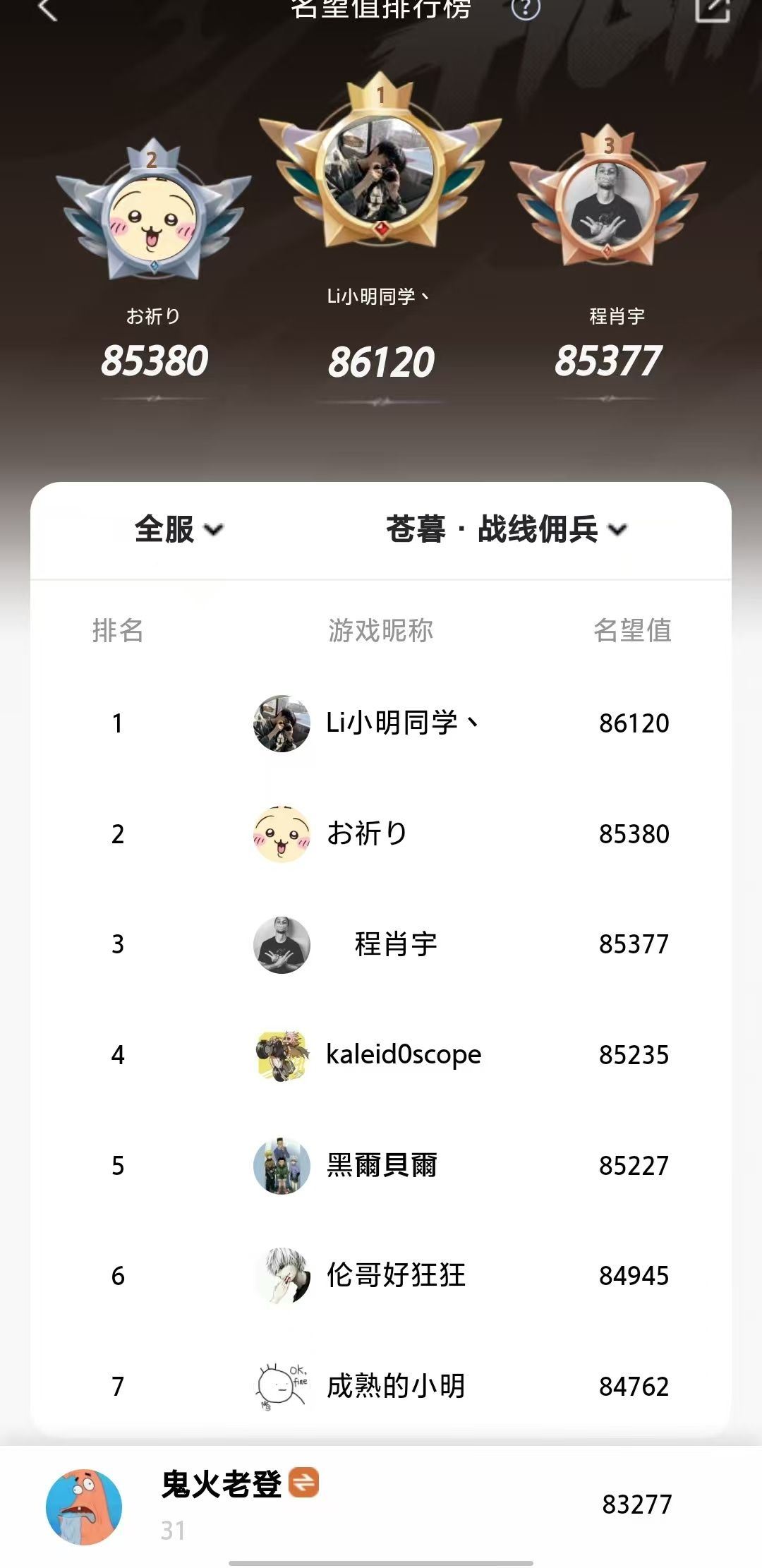Screen dimensions: 762x1568
Task: Expand the 苍暮·战线佣兵 dropdown
Action: tap(506, 529)
